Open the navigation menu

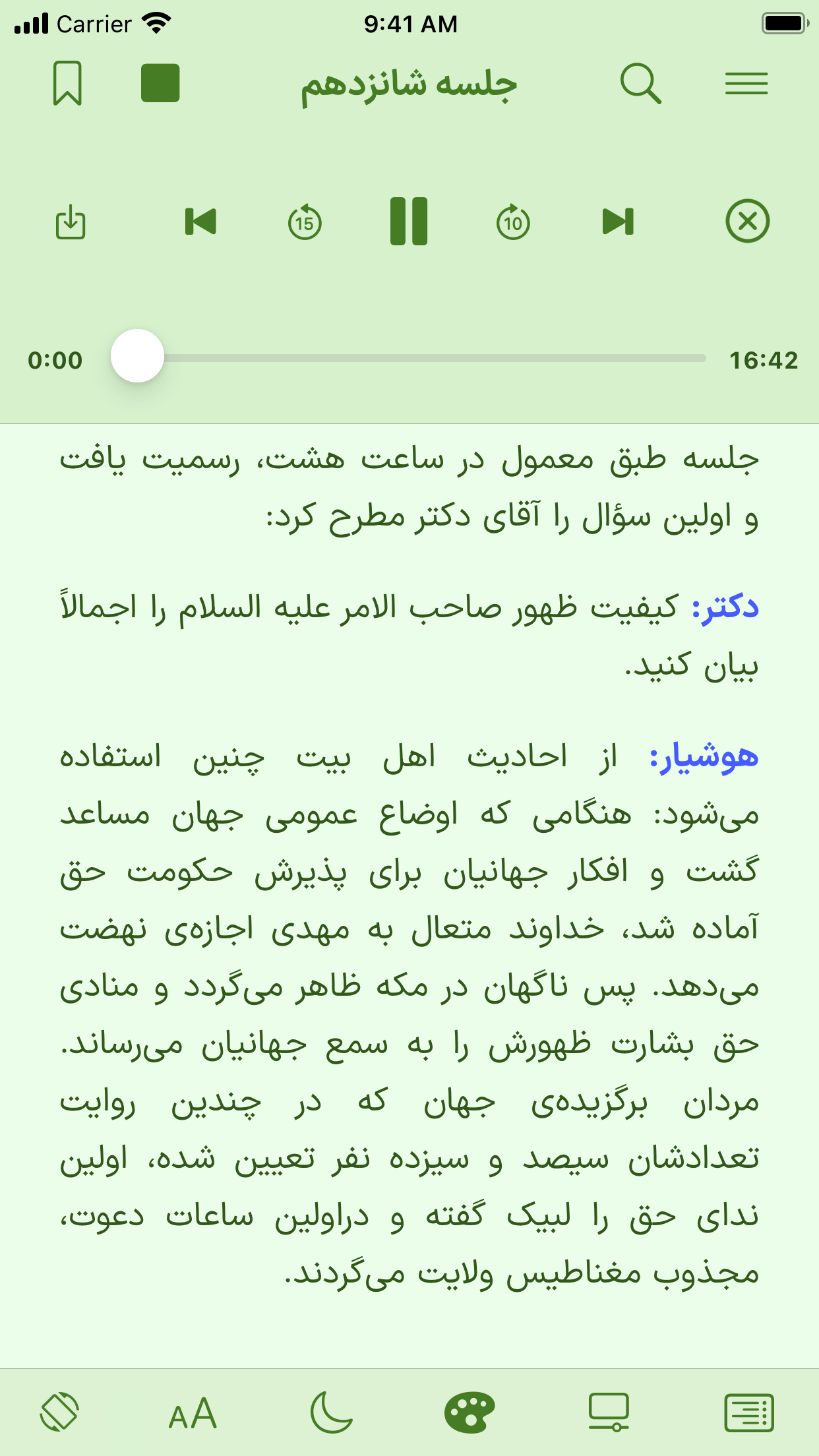(x=747, y=83)
